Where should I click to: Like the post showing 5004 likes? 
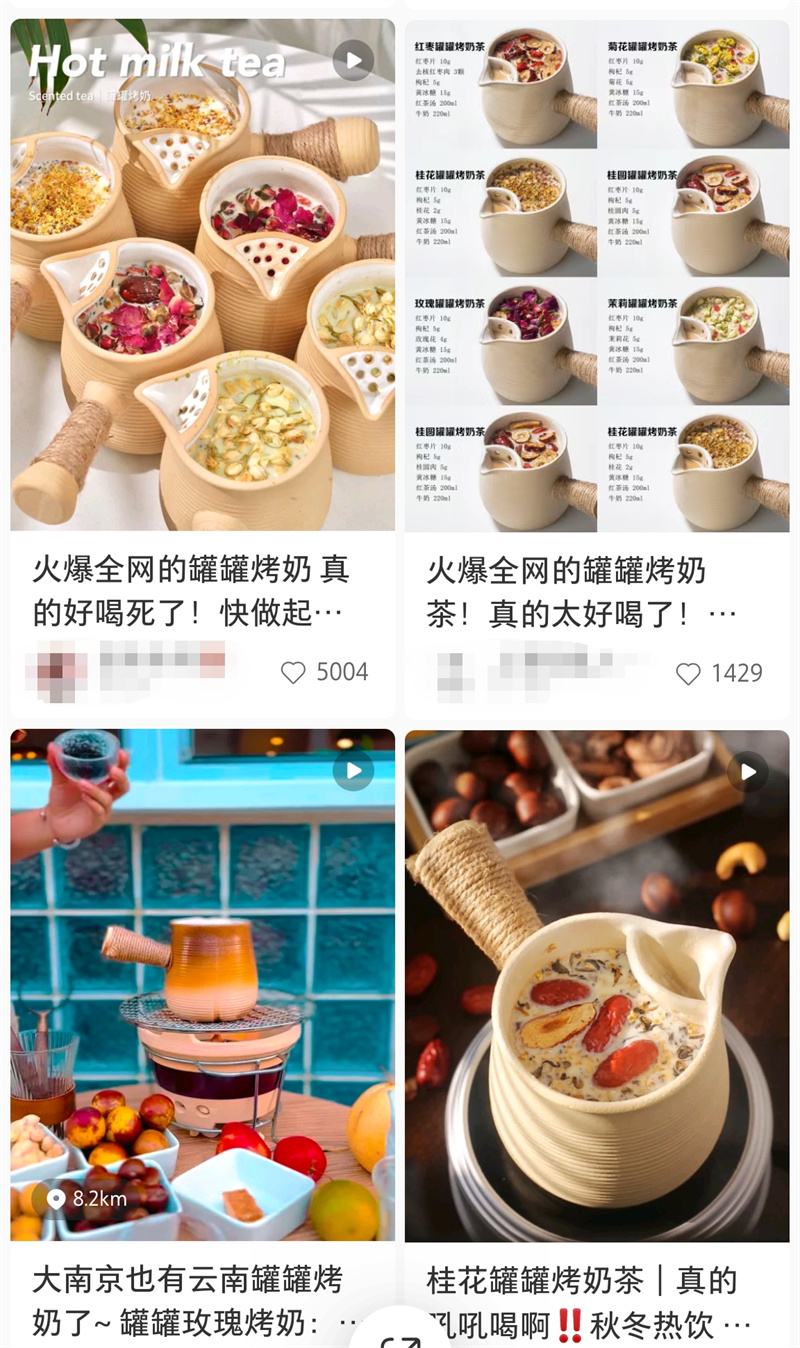(293, 673)
